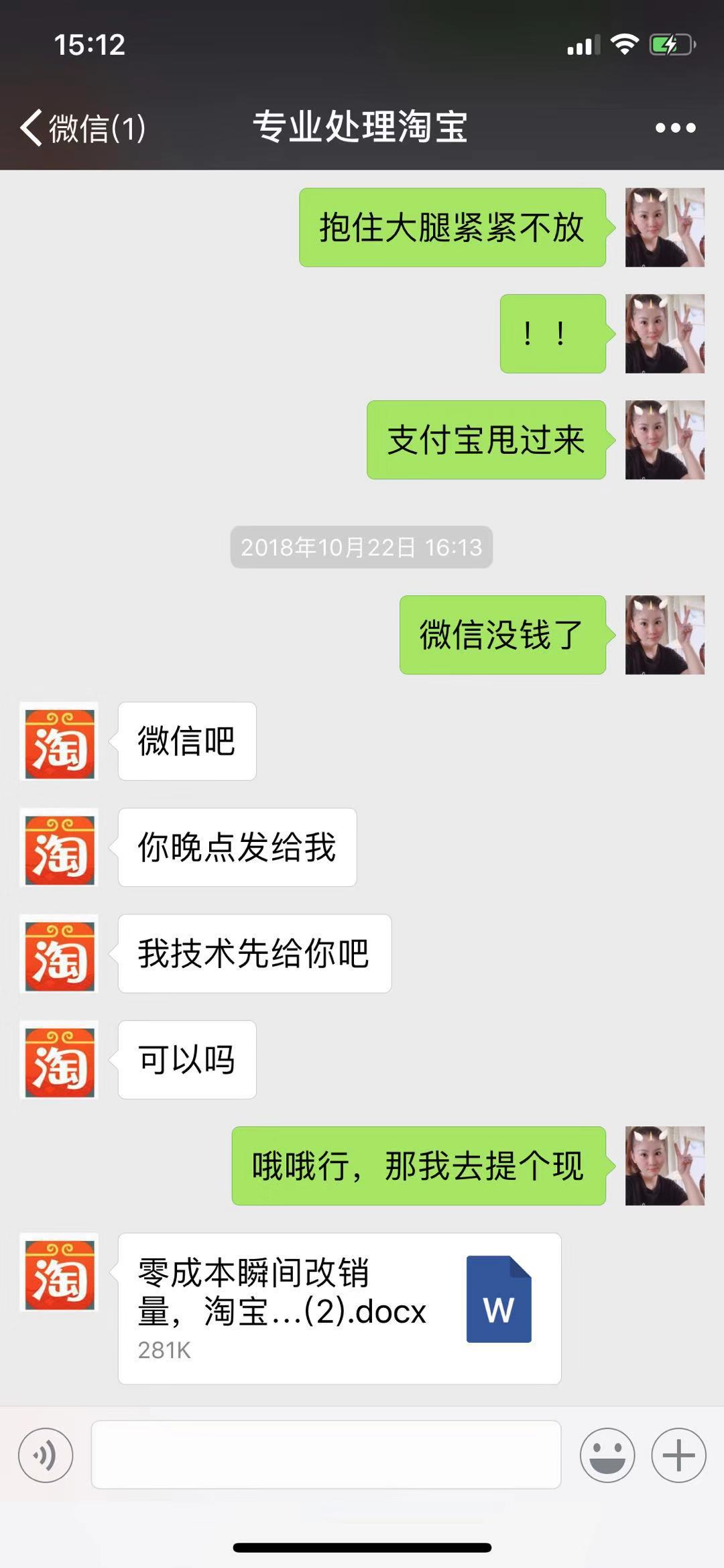The image size is (724, 1568).
Task: Tap my avatar beside 微信没钱了
Action: [x=664, y=635]
